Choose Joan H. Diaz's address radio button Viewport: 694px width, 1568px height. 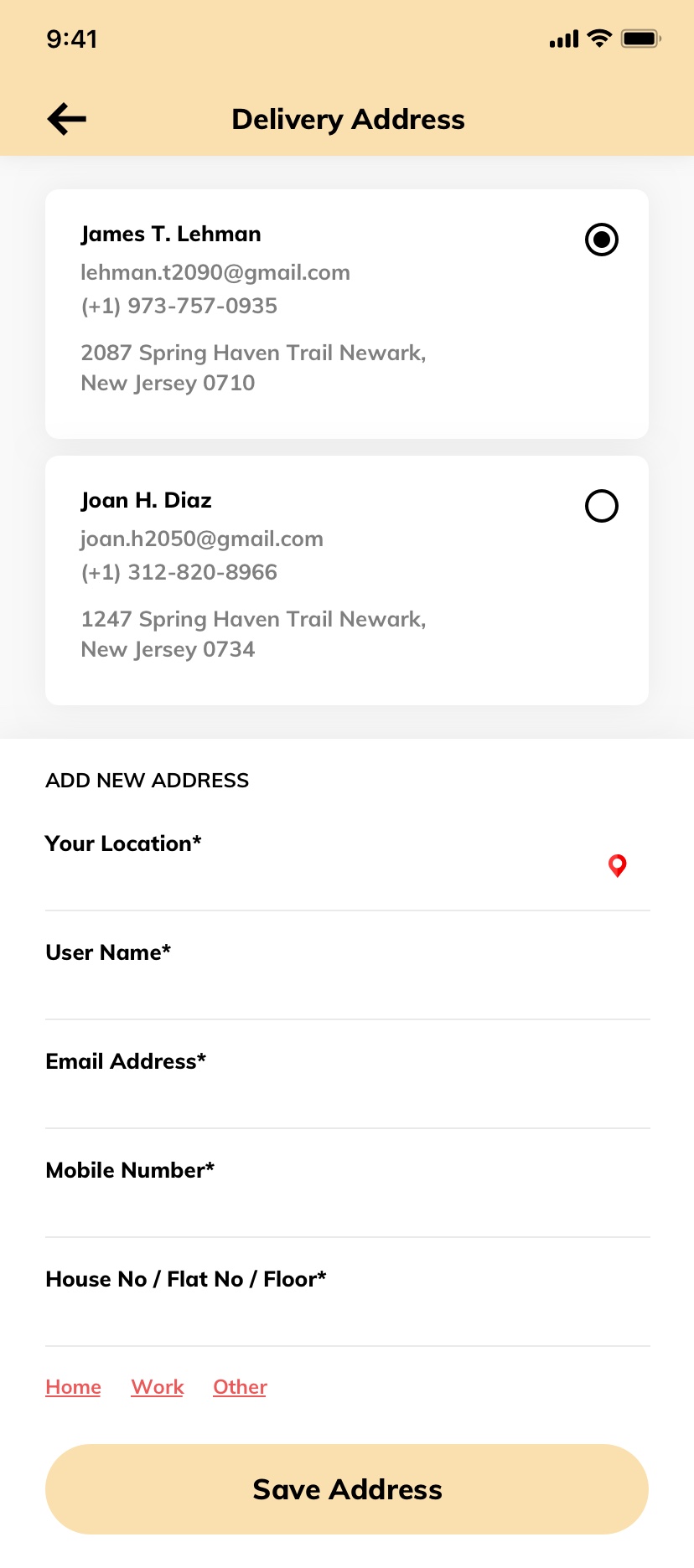(601, 506)
